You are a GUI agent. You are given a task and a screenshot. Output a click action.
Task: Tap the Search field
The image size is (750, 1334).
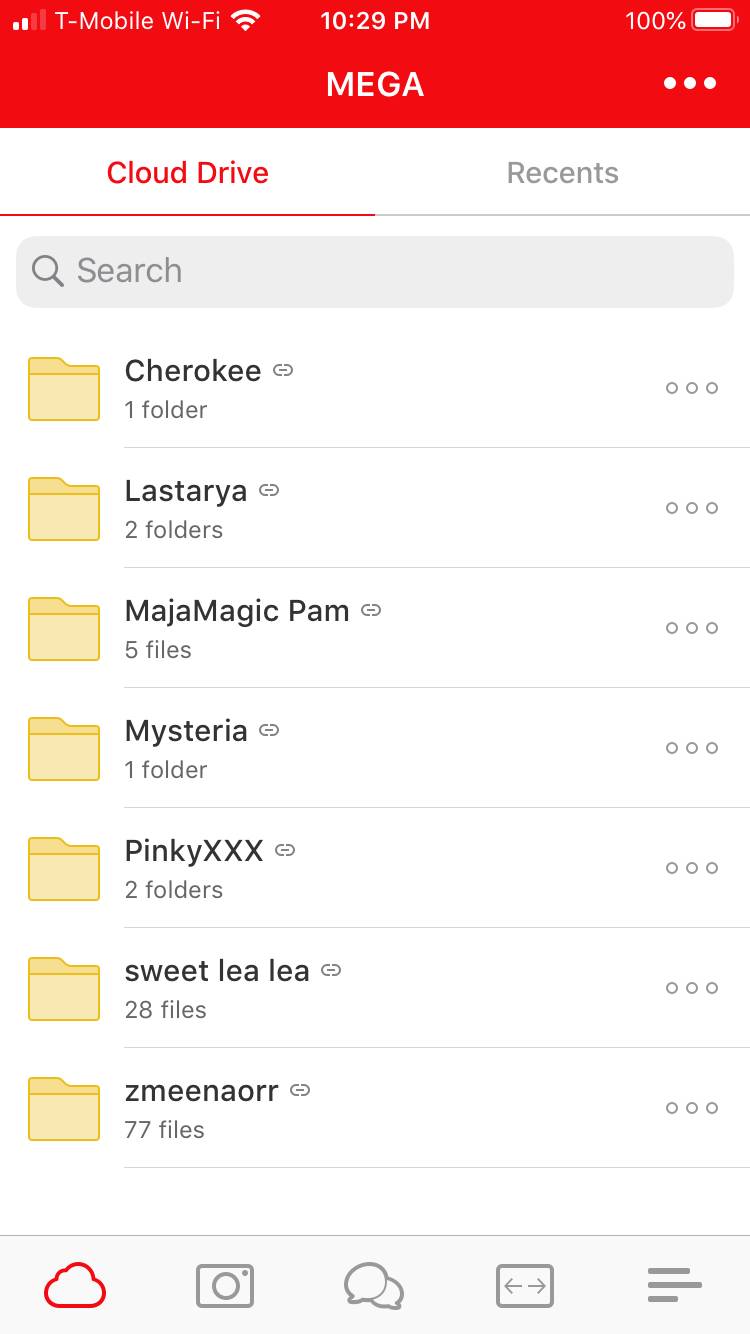(x=375, y=271)
